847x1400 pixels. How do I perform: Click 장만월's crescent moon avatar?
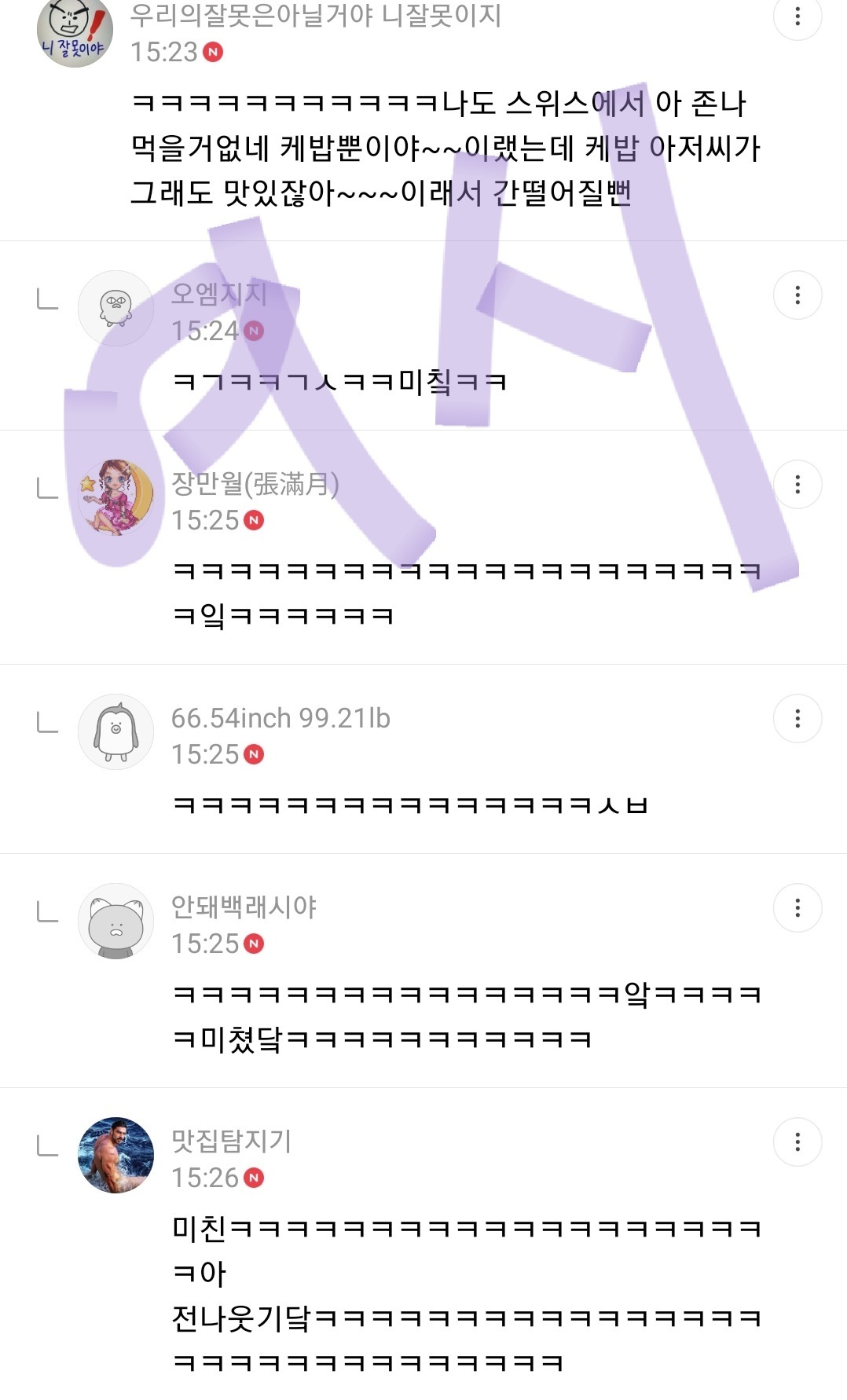pyautogui.click(x=115, y=497)
